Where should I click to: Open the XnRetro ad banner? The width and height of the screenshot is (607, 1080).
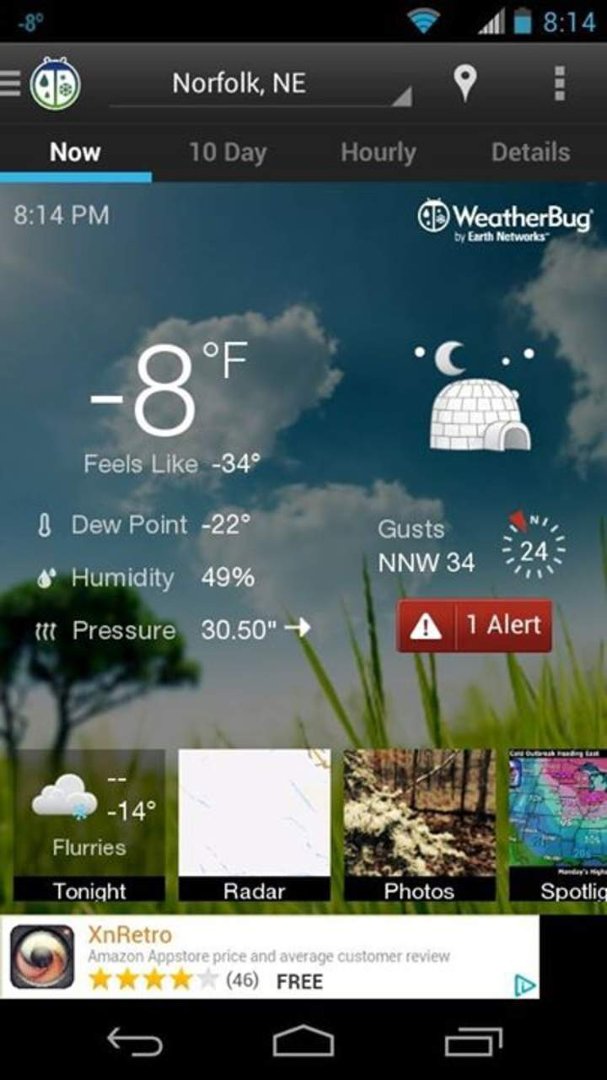(x=269, y=957)
